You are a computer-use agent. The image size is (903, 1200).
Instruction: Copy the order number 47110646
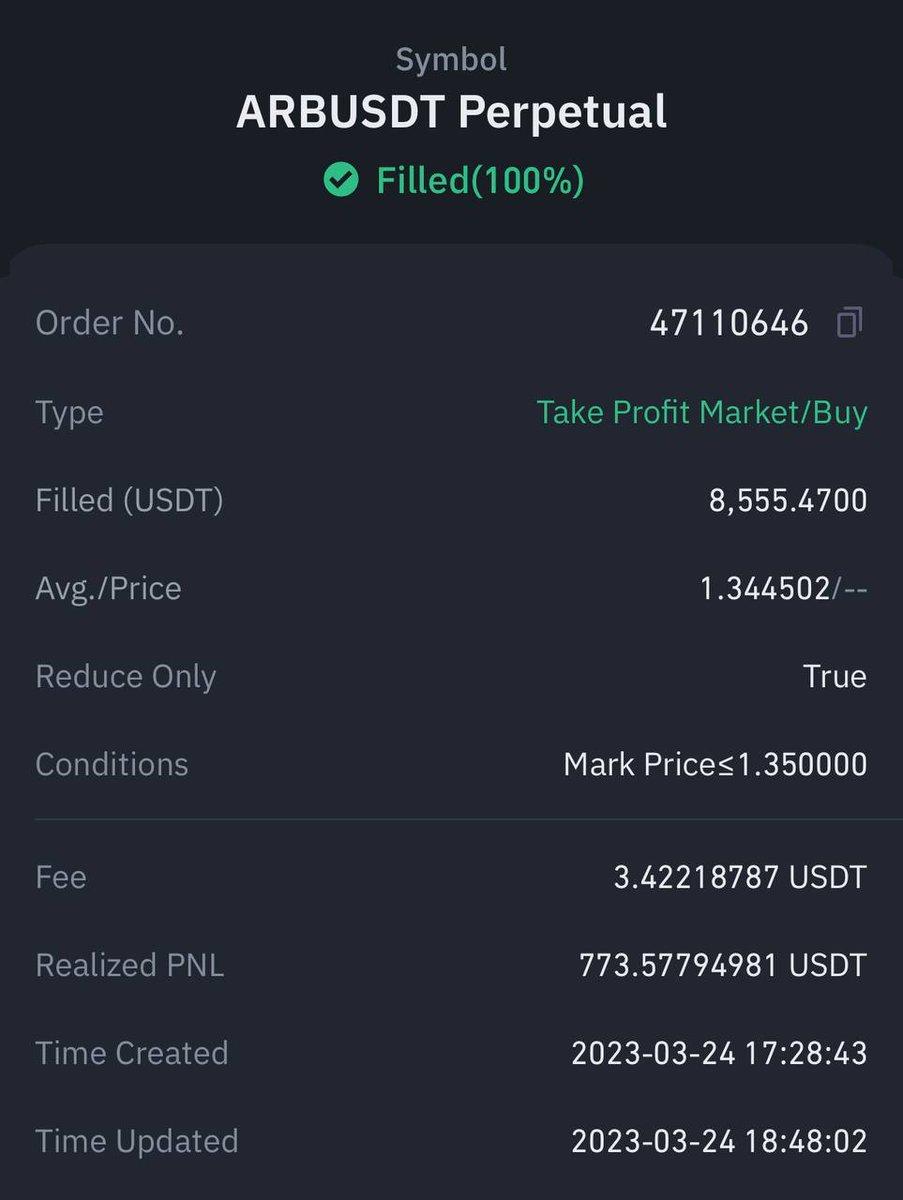coord(849,323)
